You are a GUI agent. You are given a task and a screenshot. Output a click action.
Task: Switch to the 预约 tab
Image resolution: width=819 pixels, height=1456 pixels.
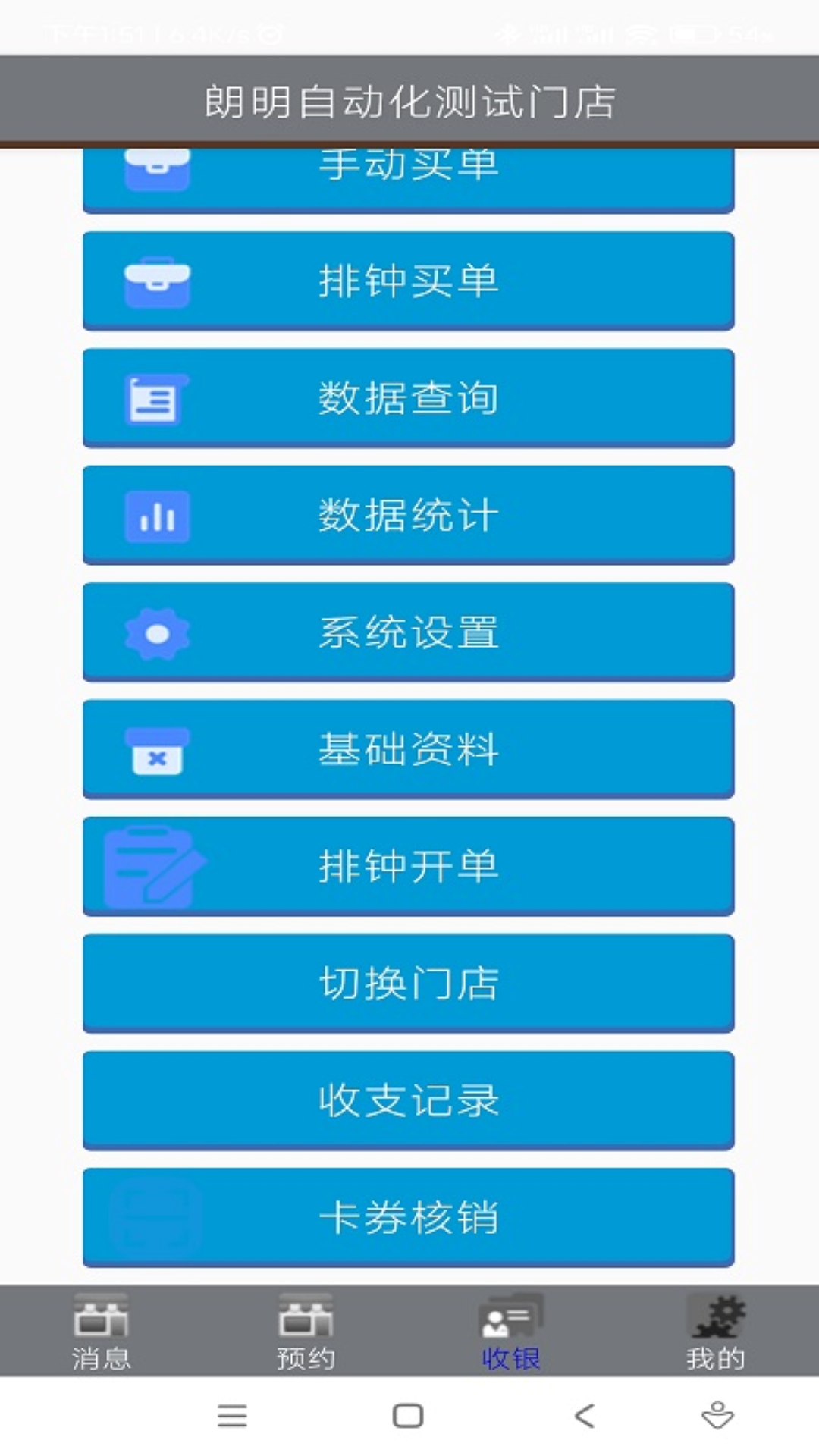pyautogui.click(x=306, y=1332)
